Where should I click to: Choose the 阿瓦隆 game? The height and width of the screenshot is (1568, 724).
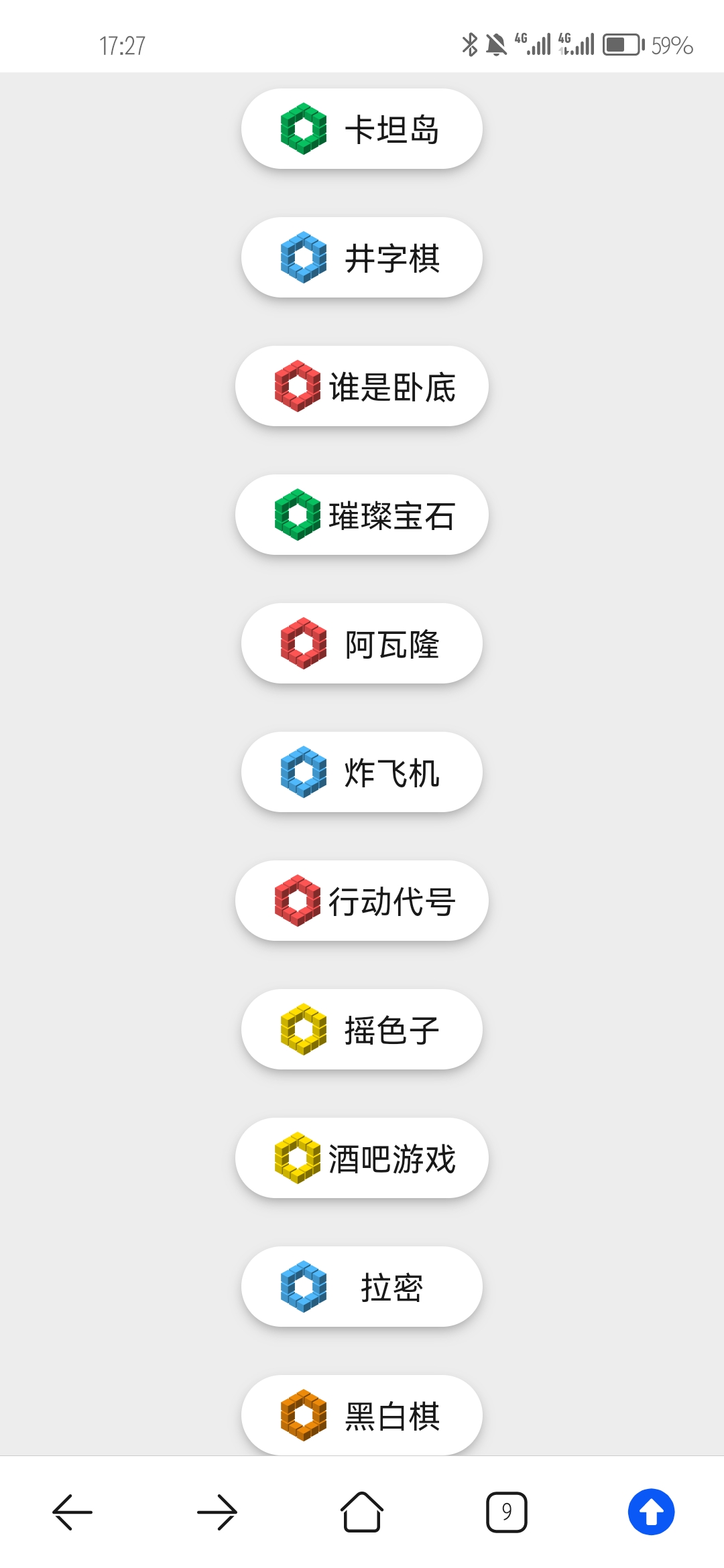point(361,643)
